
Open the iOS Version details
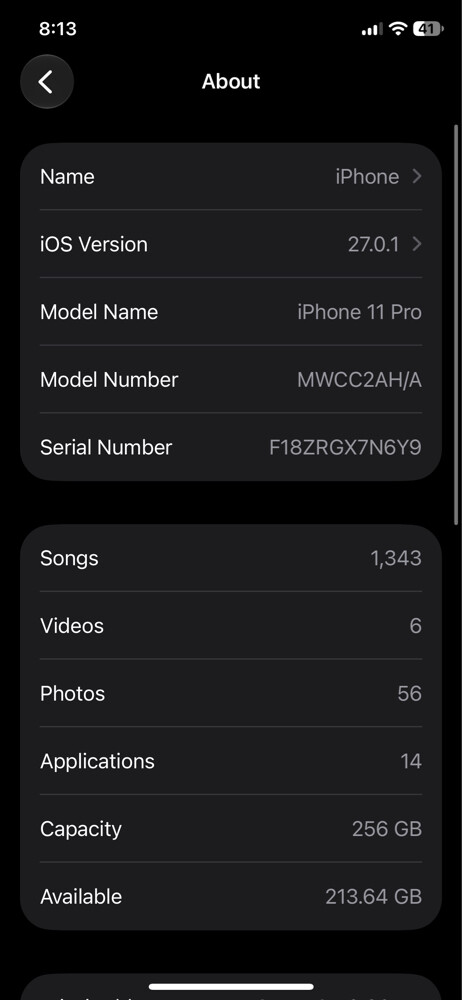click(x=231, y=244)
